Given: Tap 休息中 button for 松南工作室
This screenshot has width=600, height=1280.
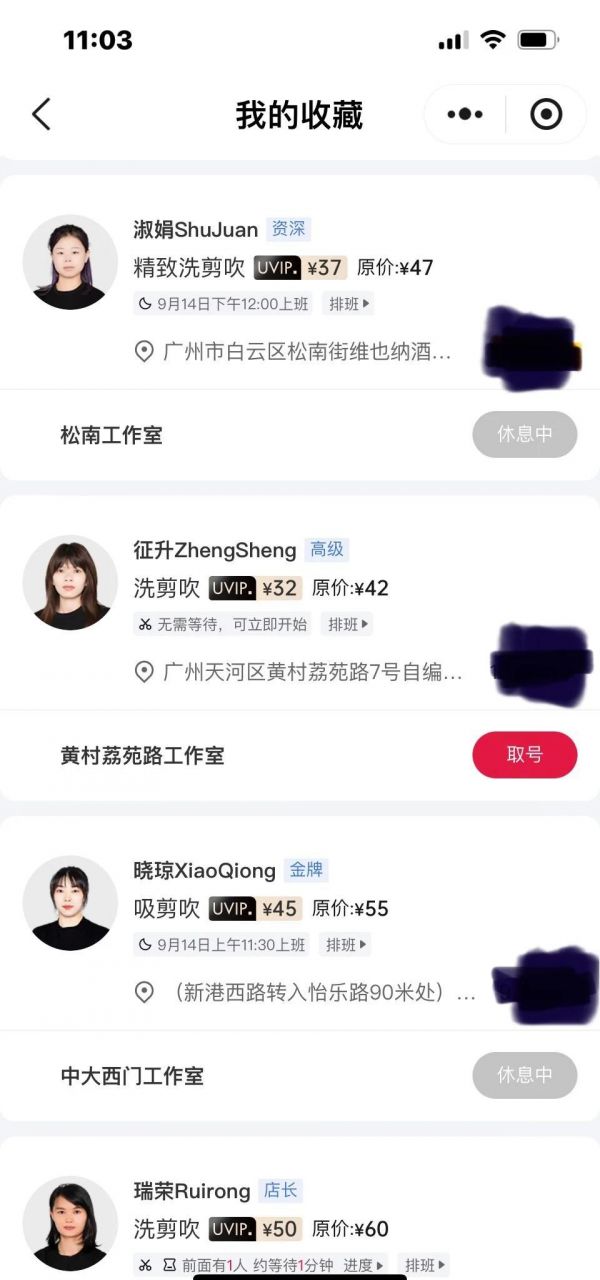Looking at the screenshot, I should tap(524, 435).
